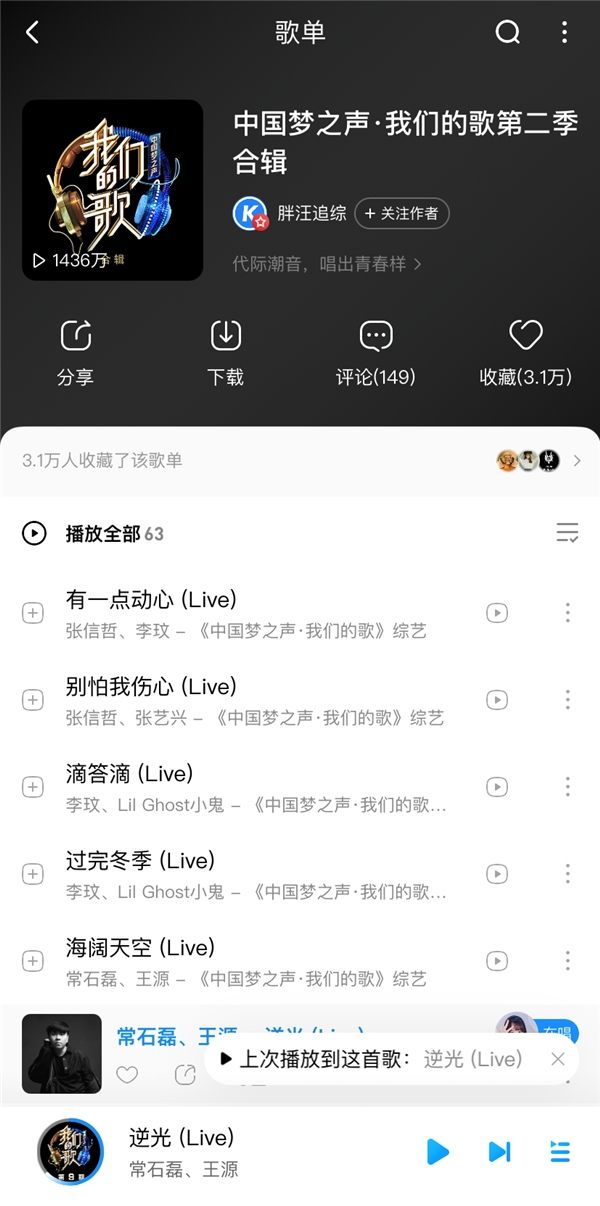
Task: Open the multi-select list icon beside 播放全部
Action: pos(567,533)
